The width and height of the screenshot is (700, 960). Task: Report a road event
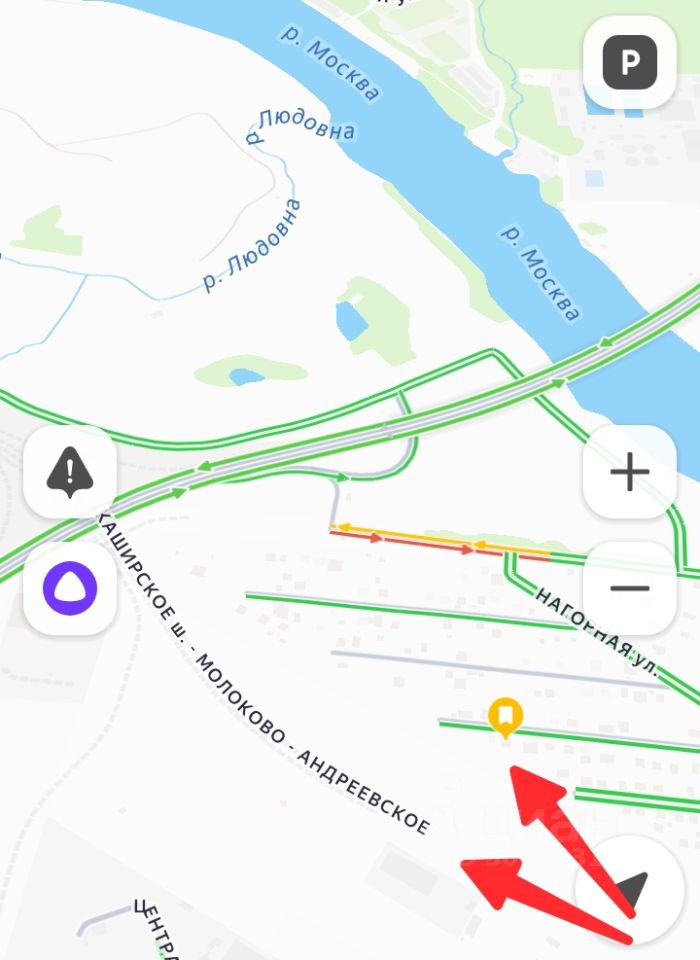[69, 472]
